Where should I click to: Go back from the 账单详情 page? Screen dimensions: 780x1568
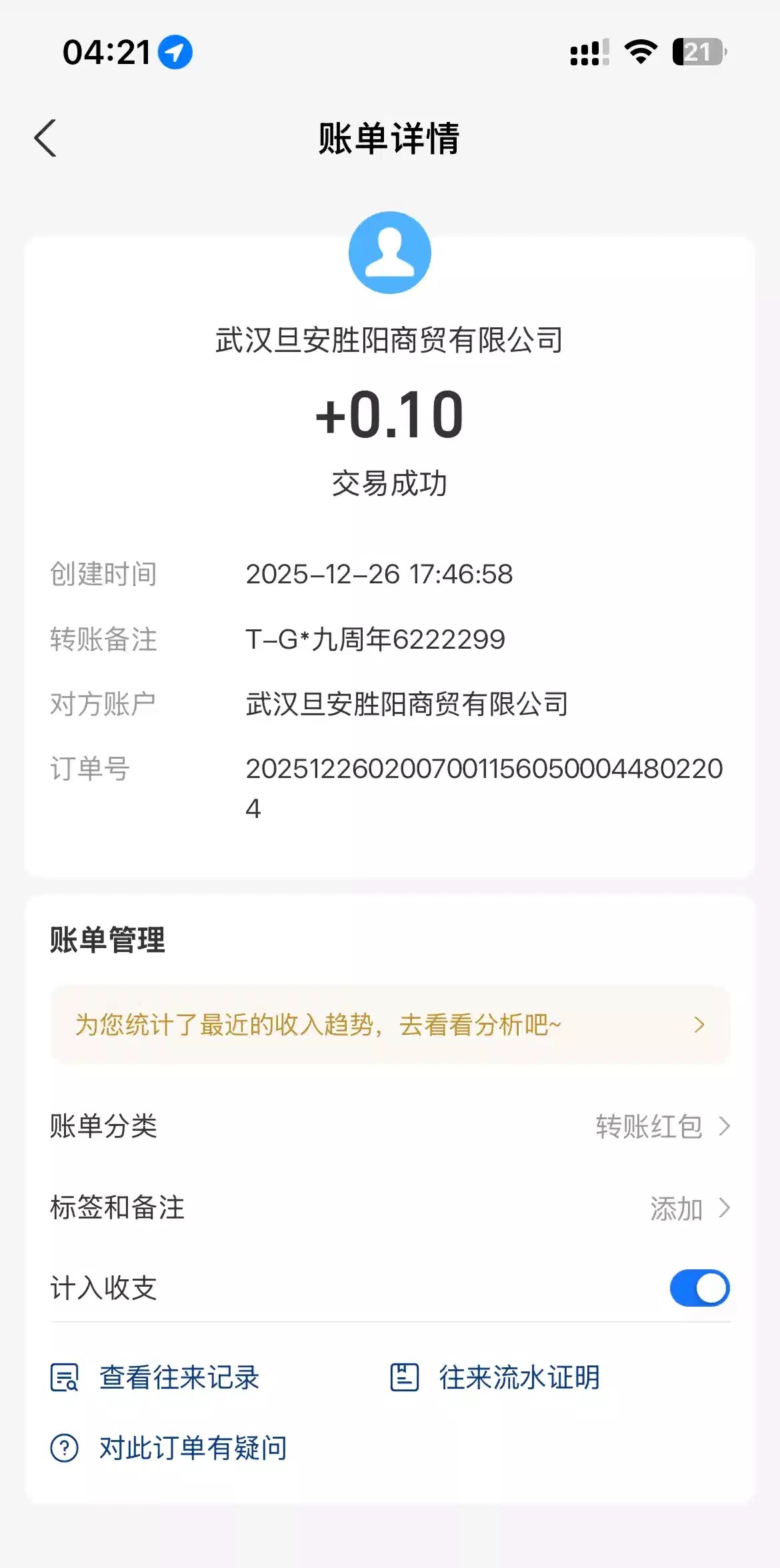tap(45, 139)
